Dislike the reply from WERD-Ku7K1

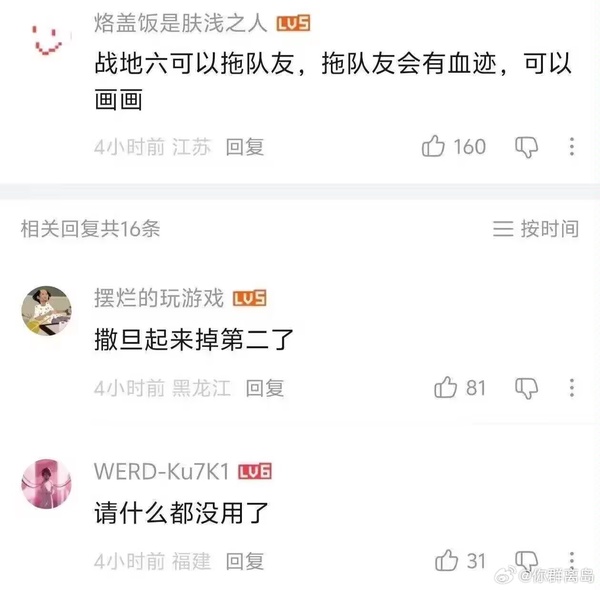[x=526, y=559]
